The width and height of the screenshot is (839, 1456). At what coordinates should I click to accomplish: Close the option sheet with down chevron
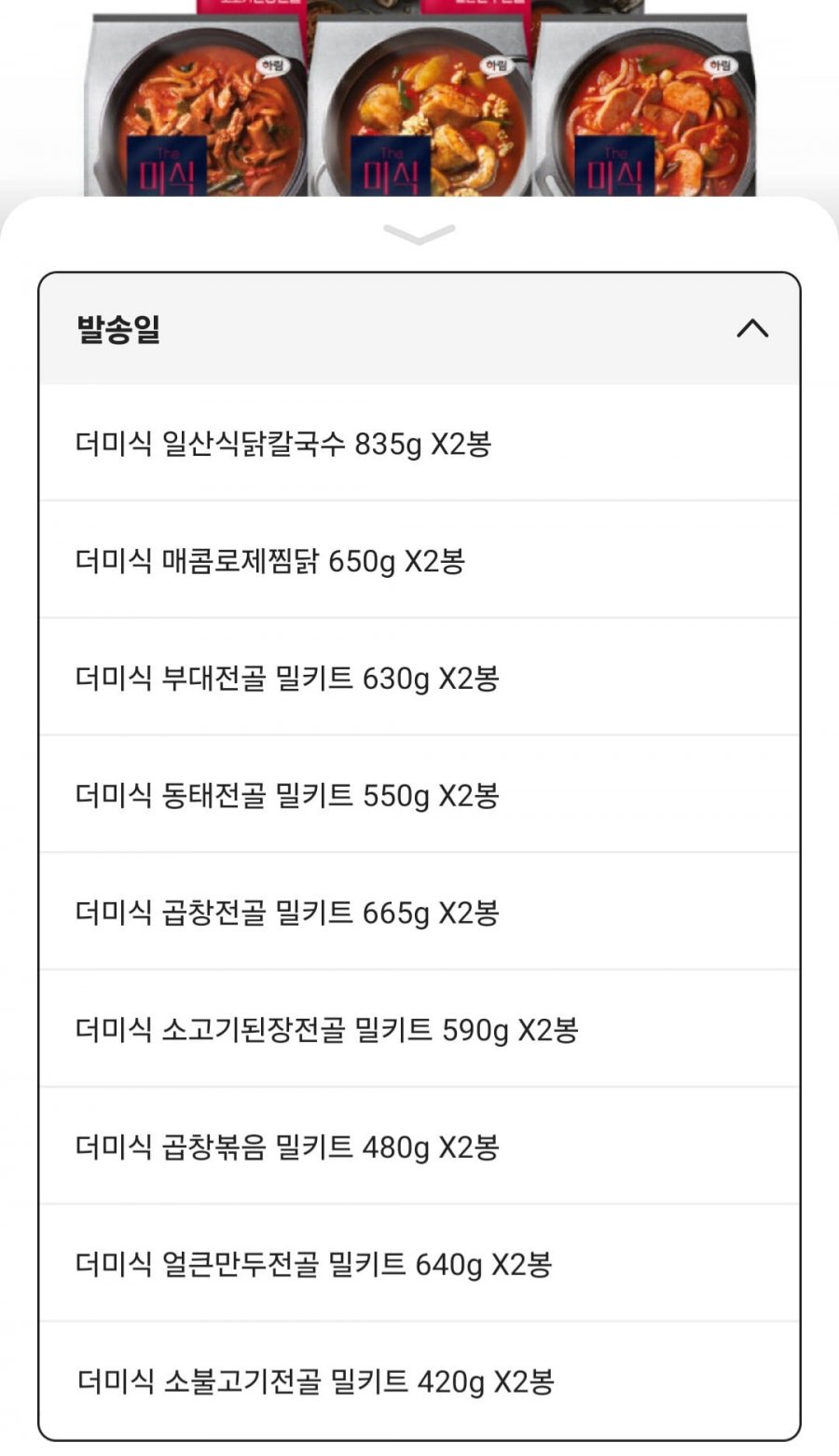pos(419,234)
